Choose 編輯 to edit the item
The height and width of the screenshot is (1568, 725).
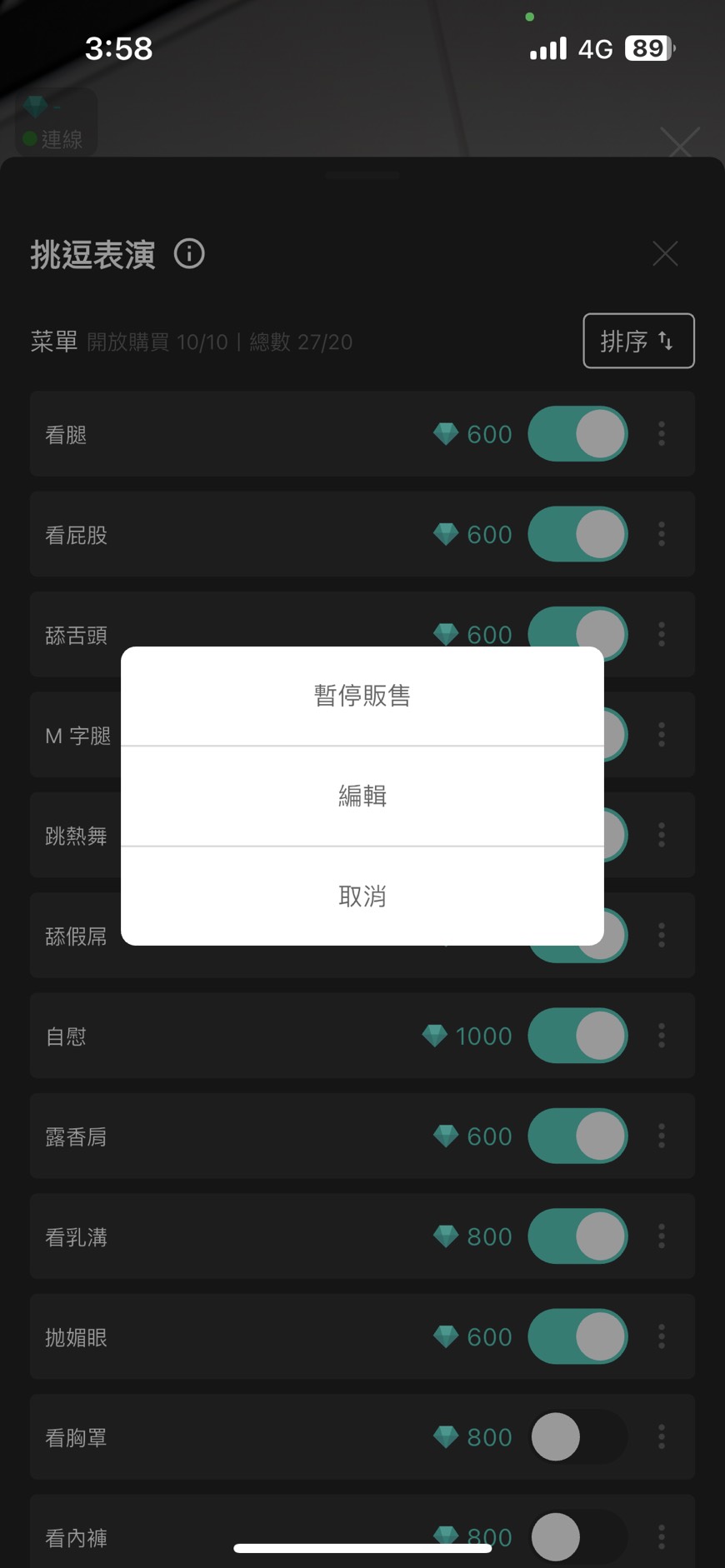point(362,796)
